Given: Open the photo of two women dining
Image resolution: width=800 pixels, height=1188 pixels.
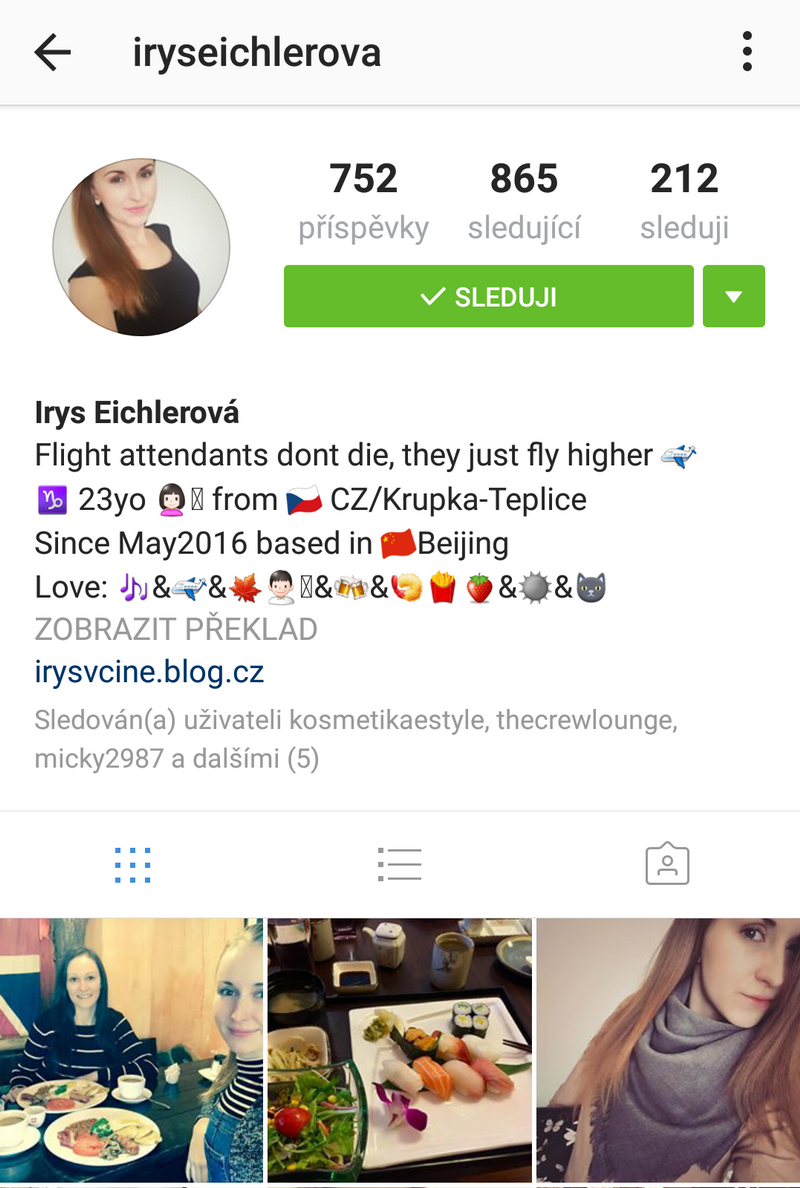Looking at the screenshot, I should pyautogui.click(x=131, y=1050).
